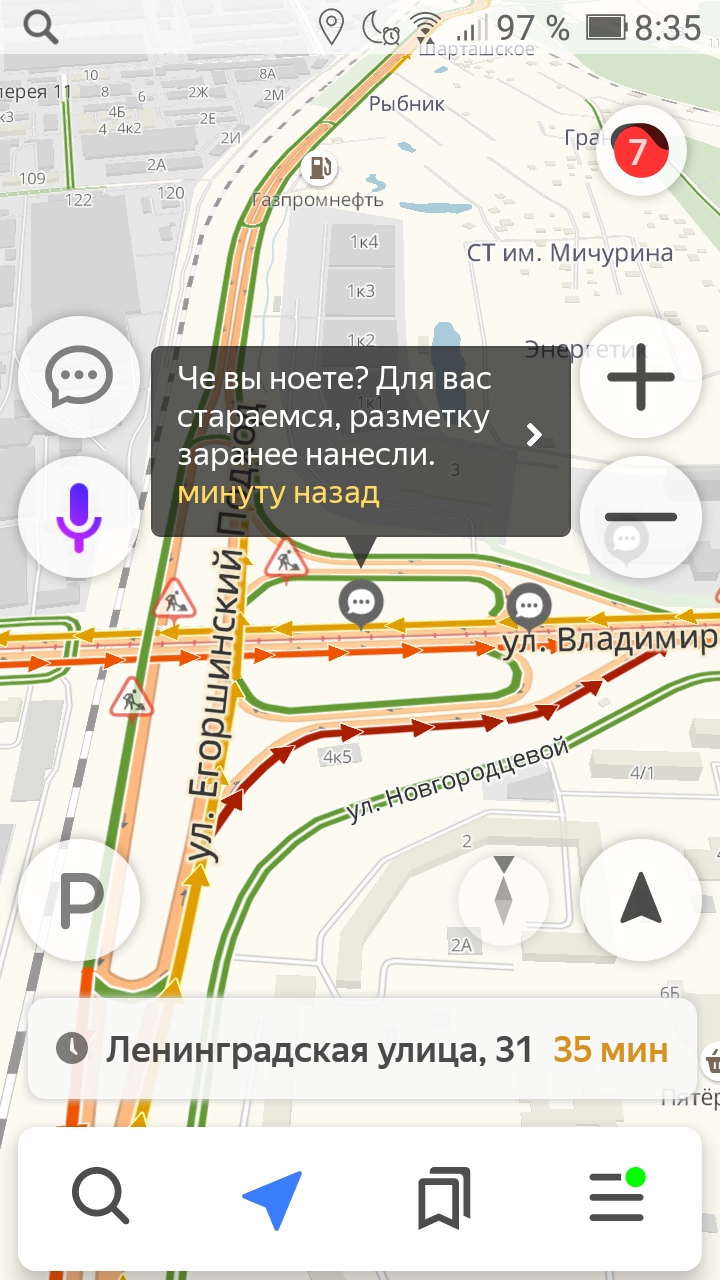This screenshot has height=1280, width=720.
Task: Tap the compass to reset orientation
Action: pos(503,891)
